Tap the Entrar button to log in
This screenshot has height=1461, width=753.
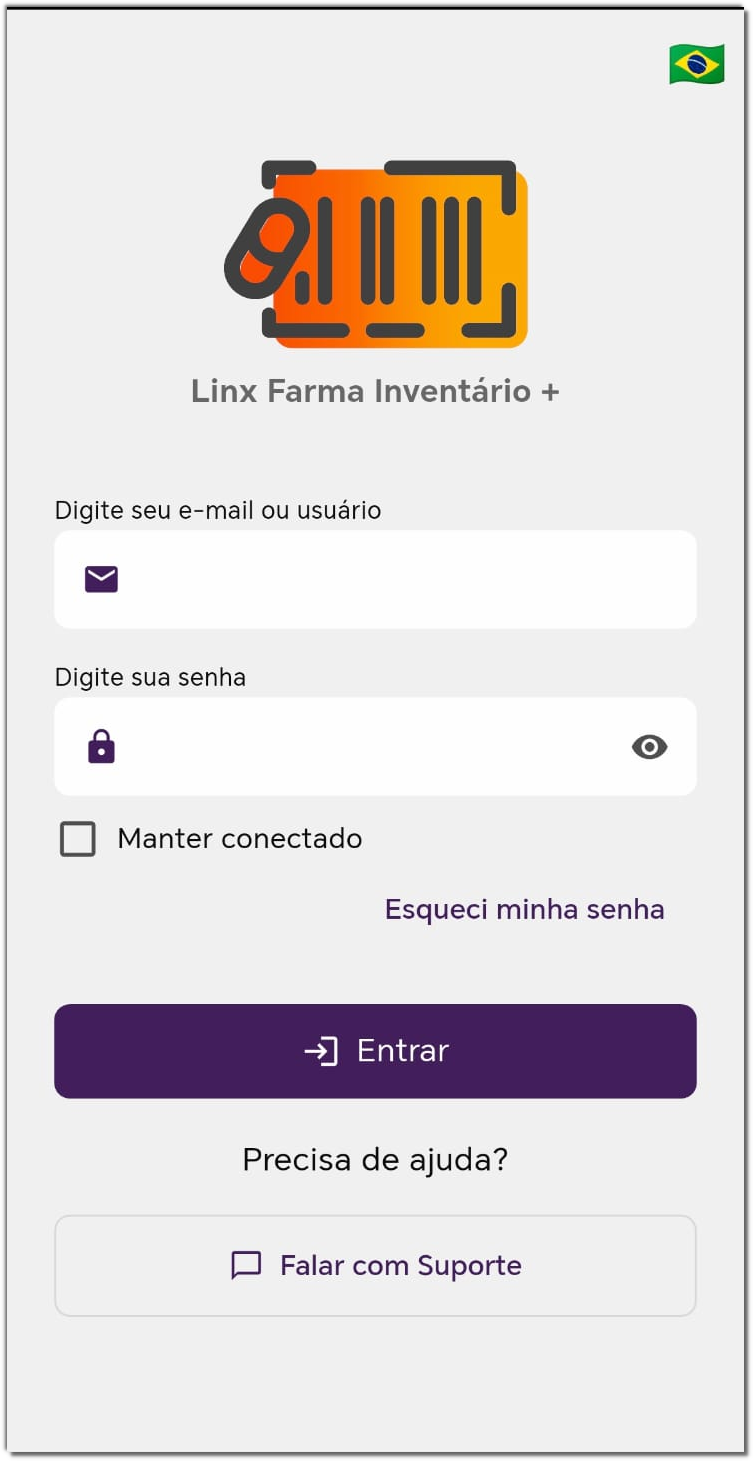tap(375, 1051)
